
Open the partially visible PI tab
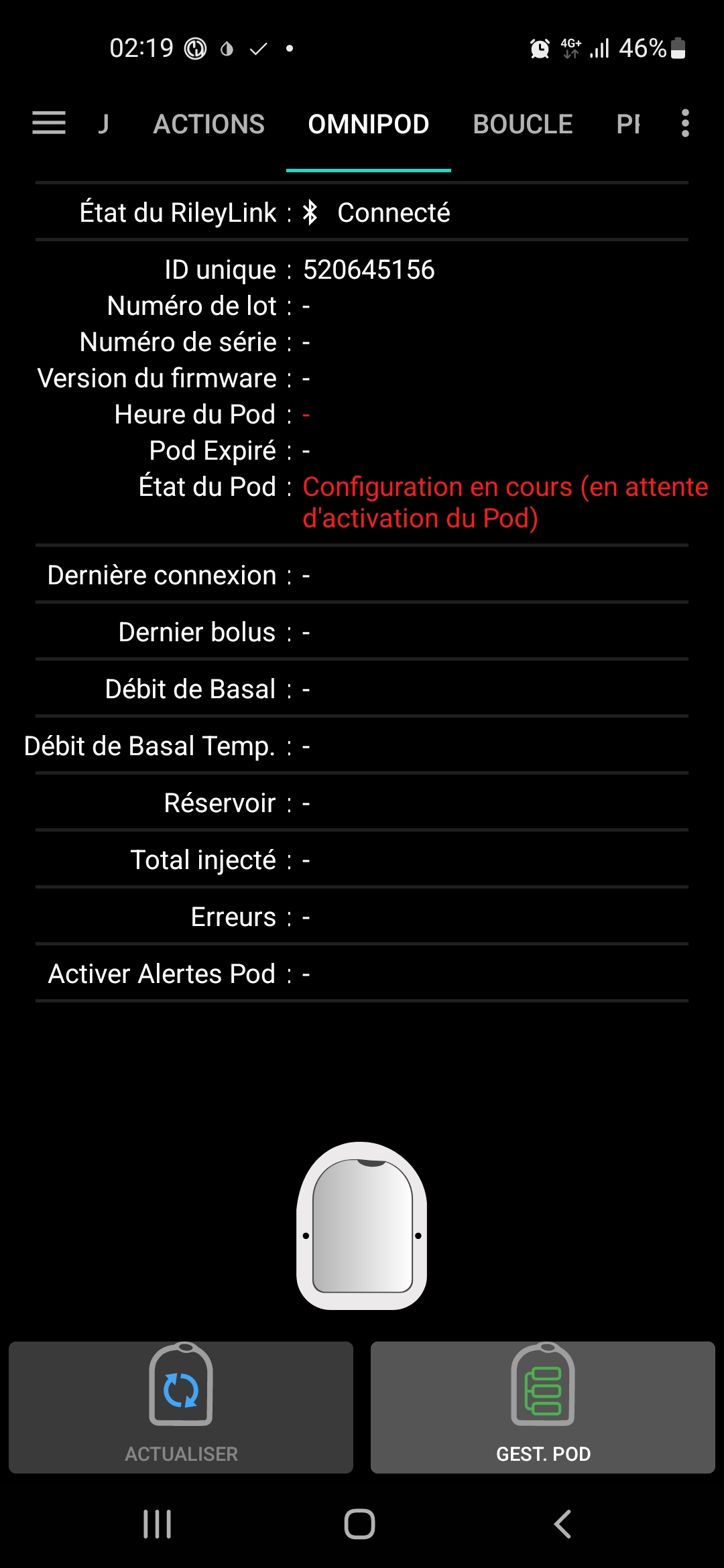click(628, 124)
